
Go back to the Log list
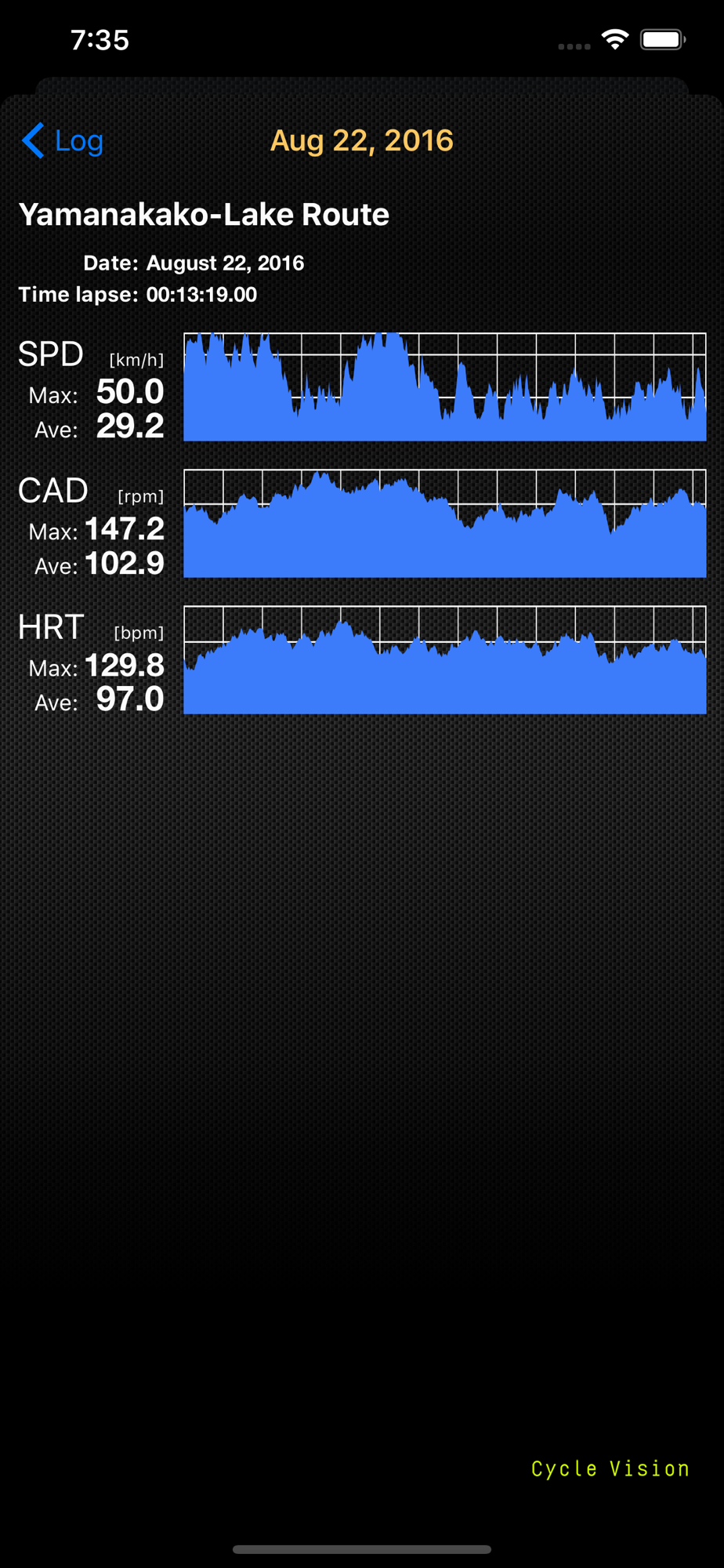point(63,141)
